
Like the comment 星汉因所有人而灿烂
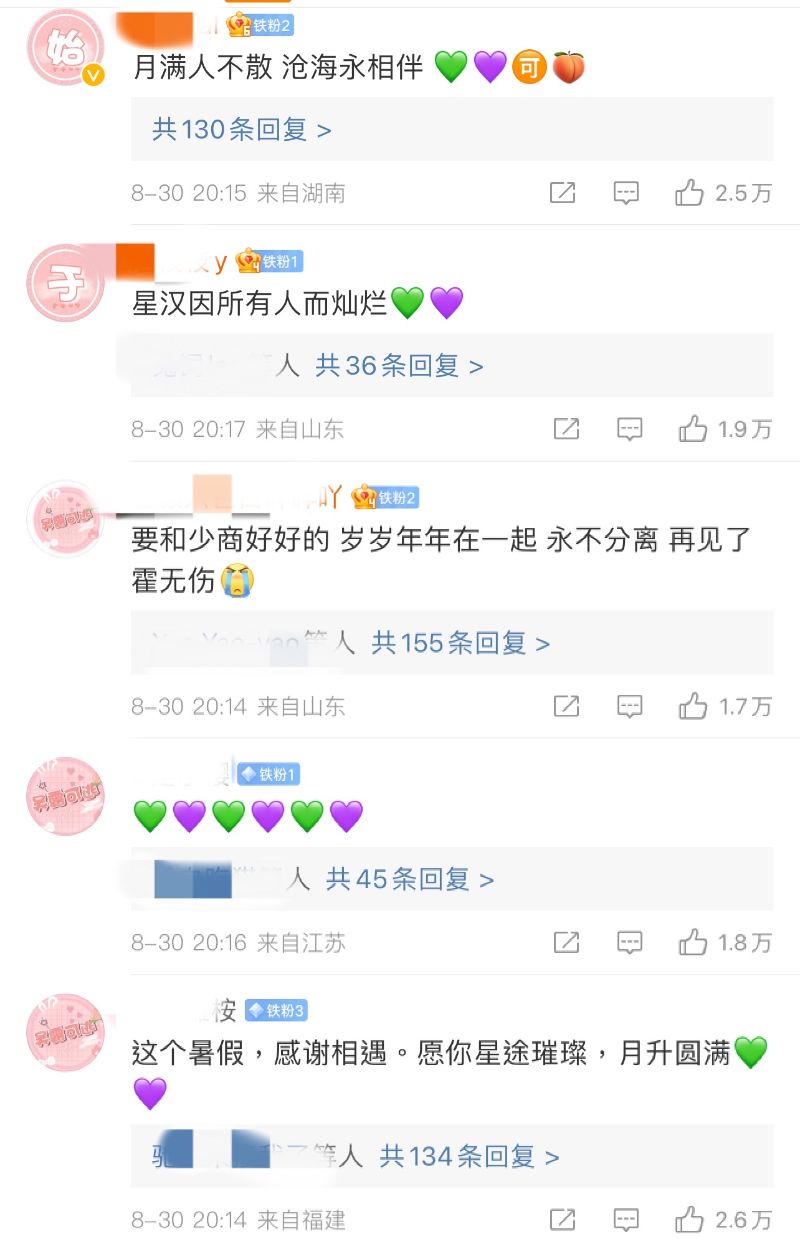pyautogui.click(x=693, y=430)
